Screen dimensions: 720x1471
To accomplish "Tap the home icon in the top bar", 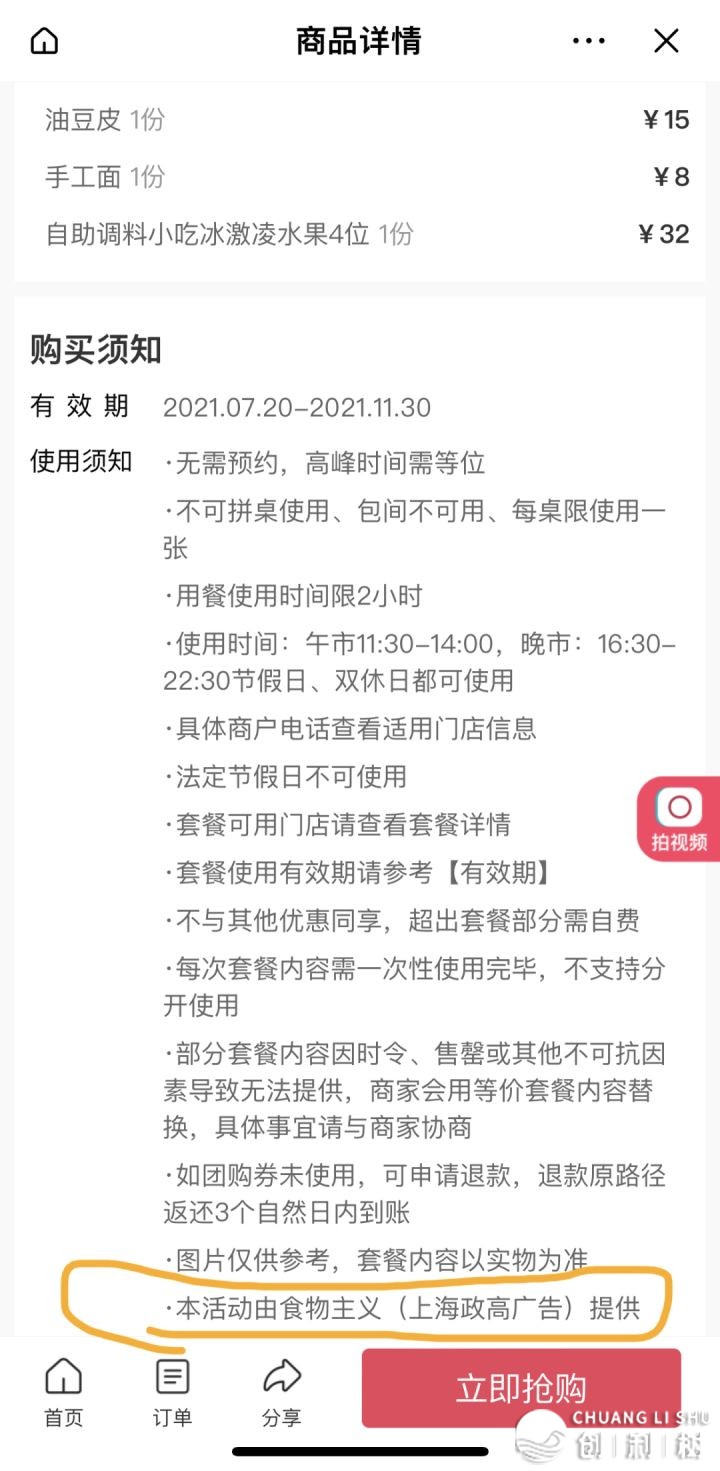I will [x=45, y=41].
